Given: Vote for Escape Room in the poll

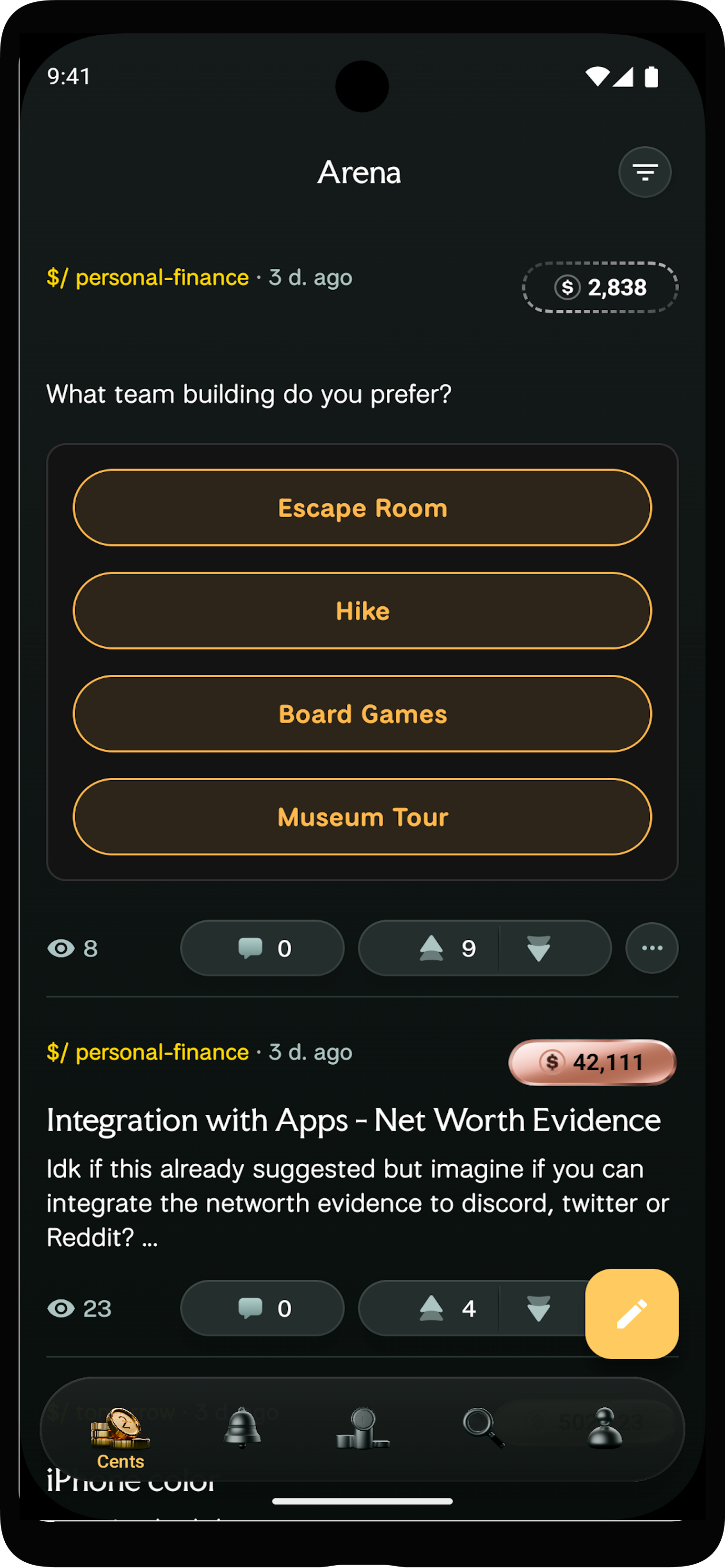Looking at the screenshot, I should 362,508.
